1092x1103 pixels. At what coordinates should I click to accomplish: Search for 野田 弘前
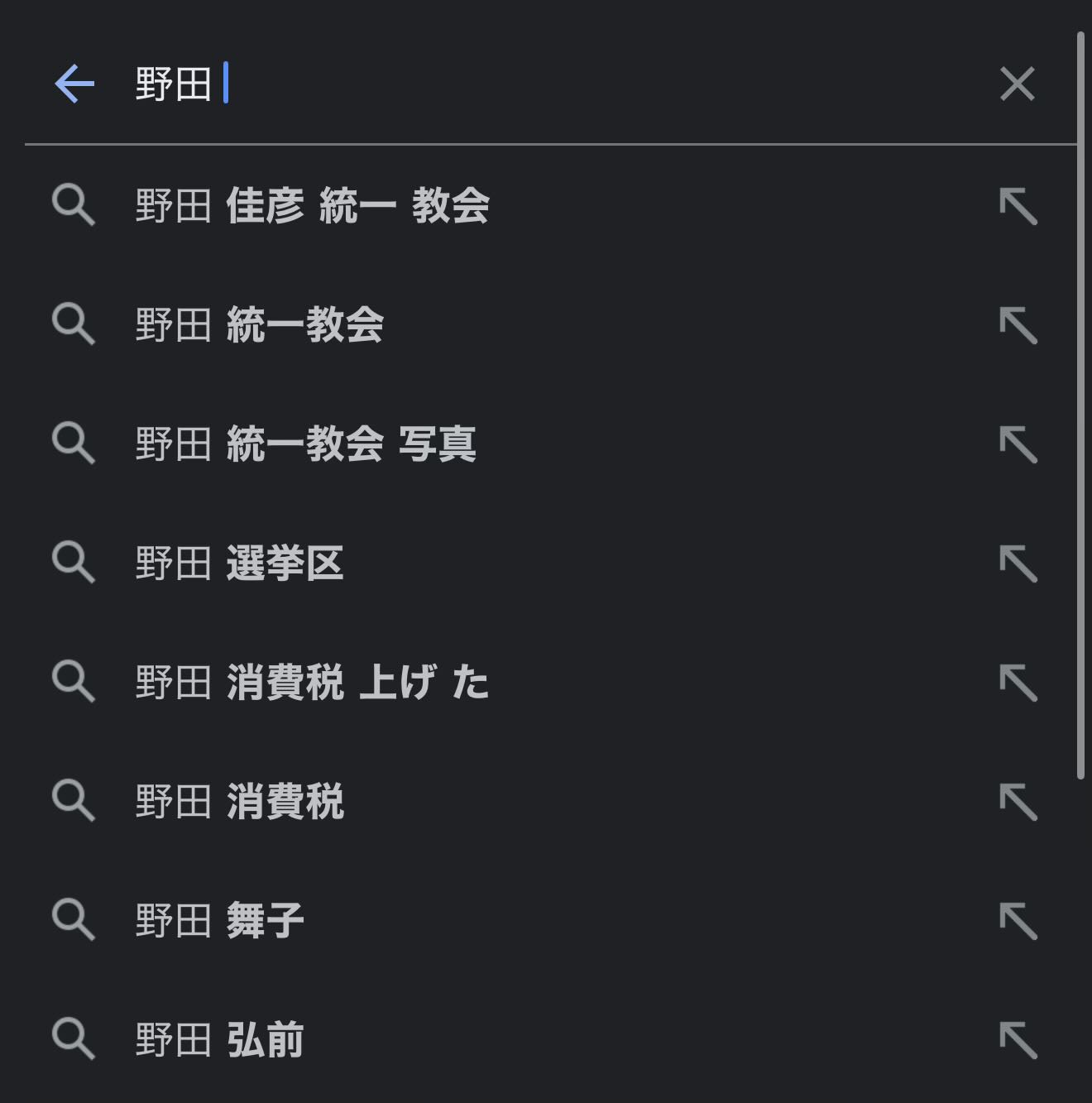(x=220, y=1040)
